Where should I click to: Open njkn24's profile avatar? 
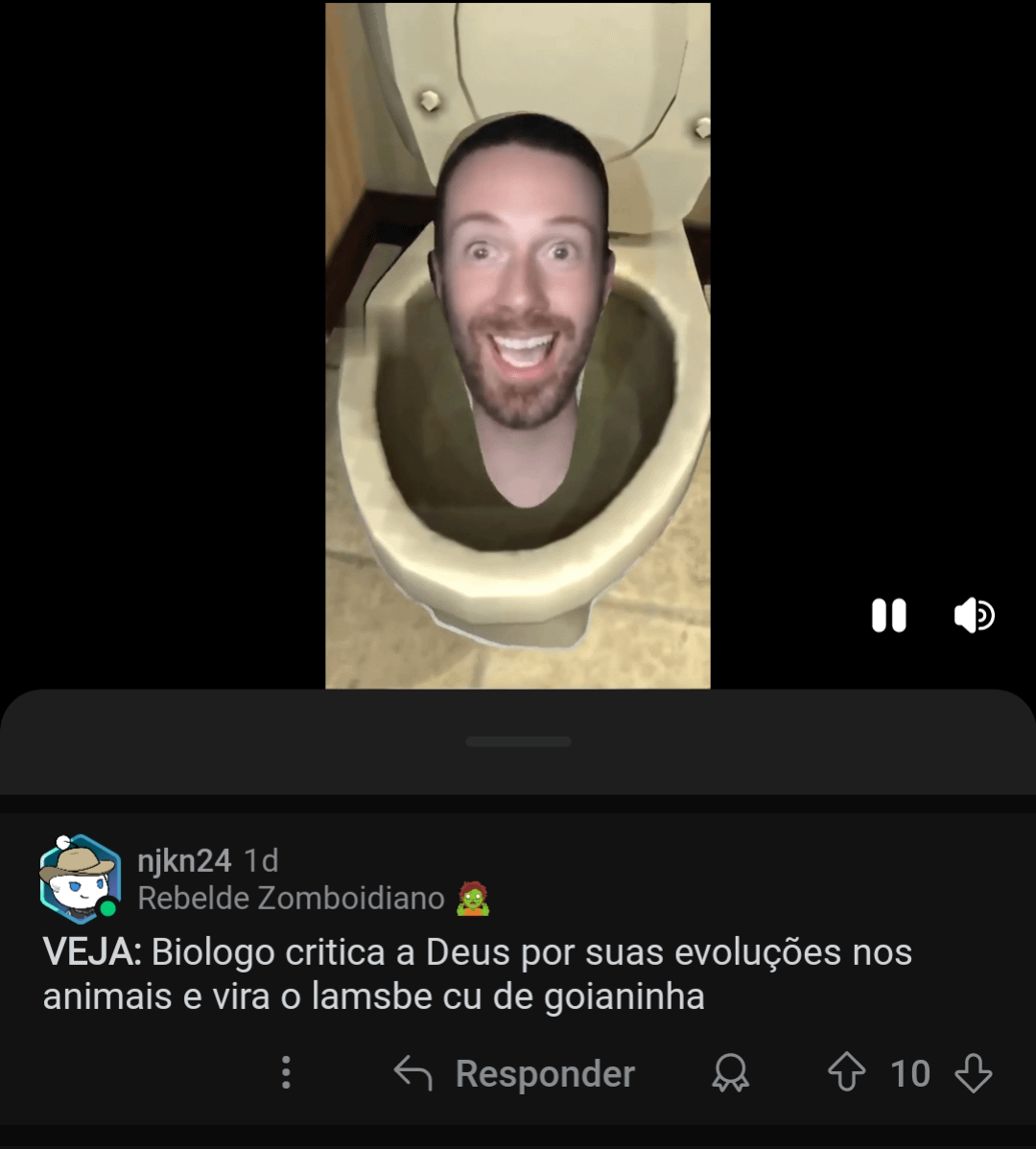click(x=80, y=878)
